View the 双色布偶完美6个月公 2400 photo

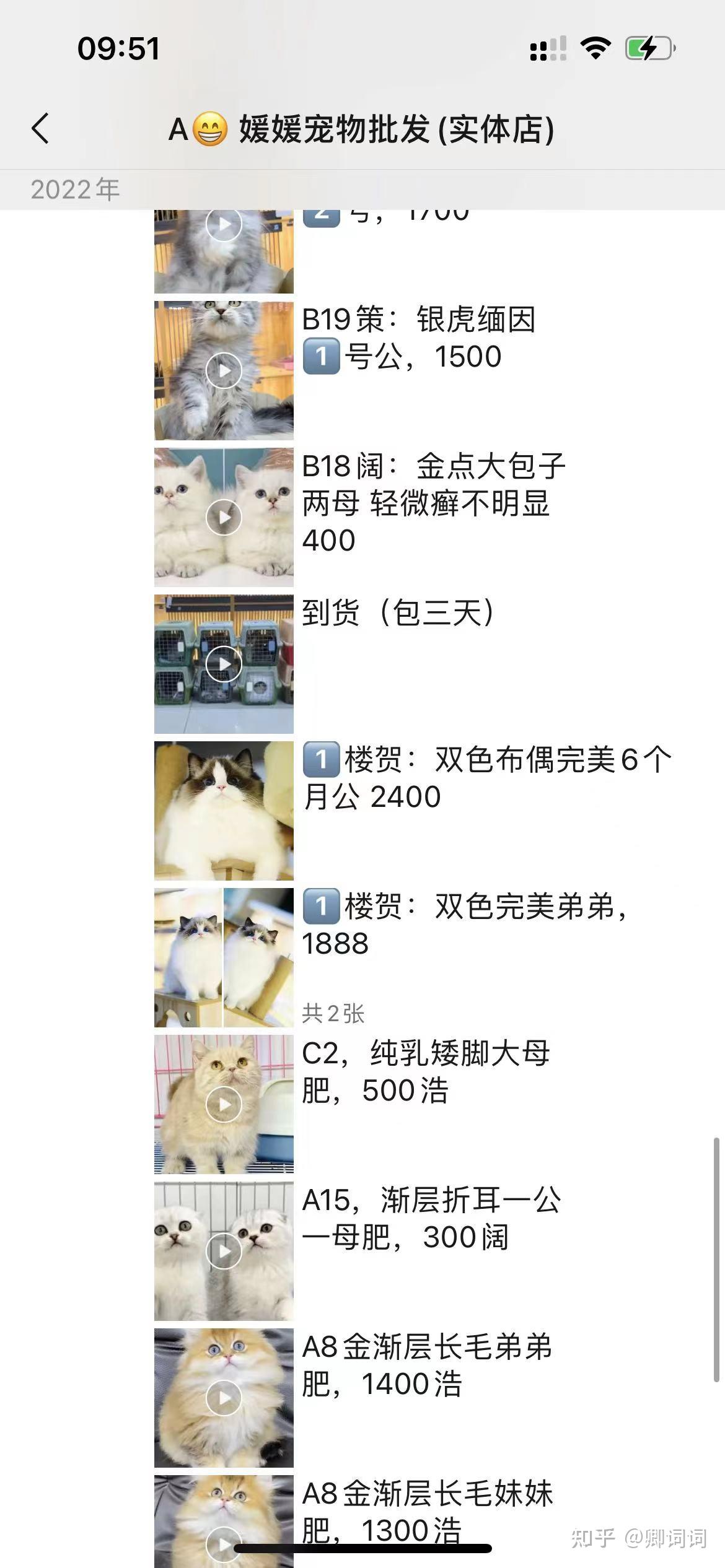point(224,811)
